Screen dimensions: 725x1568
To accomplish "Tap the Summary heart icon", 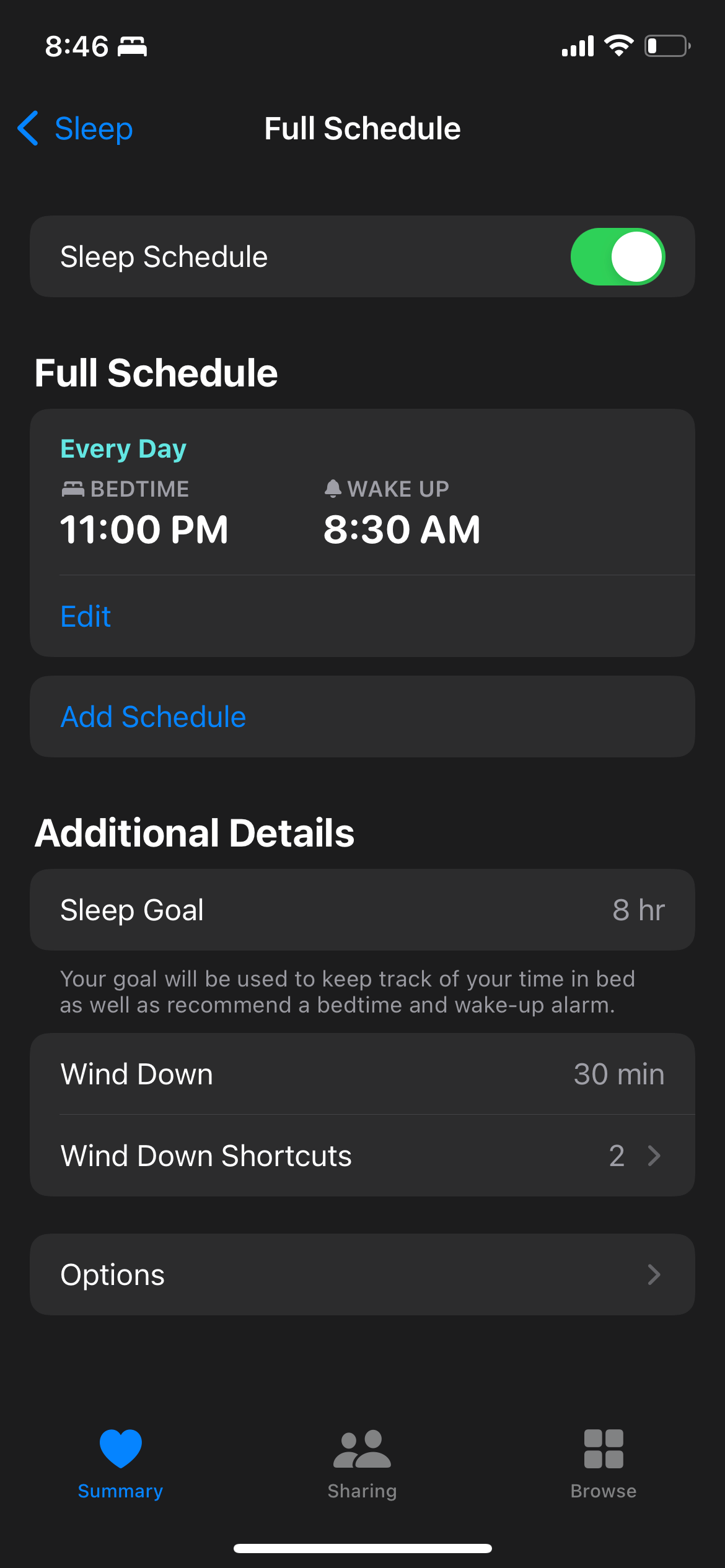I will pyautogui.click(x=120, y=1449).
